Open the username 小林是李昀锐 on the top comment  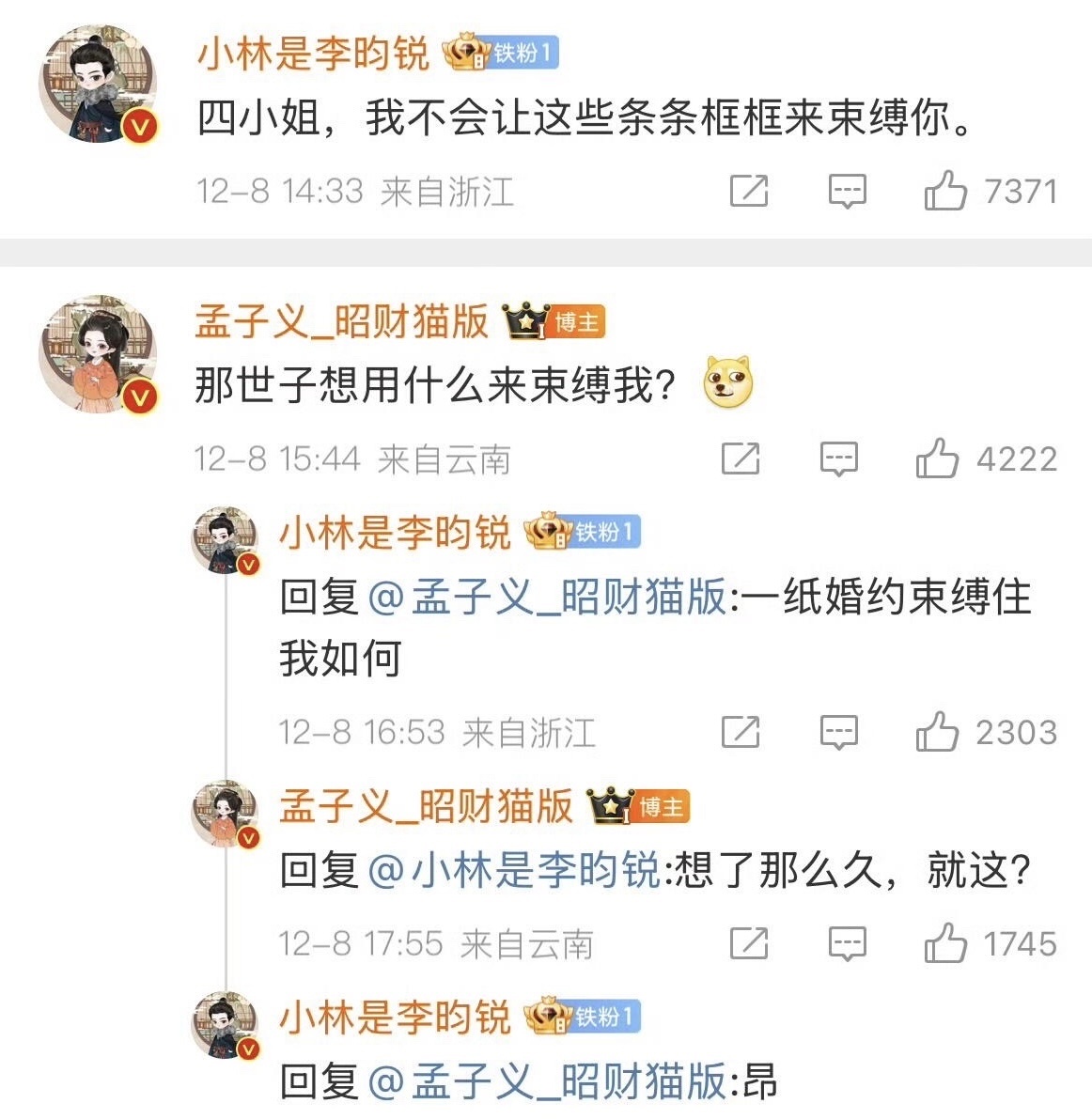313,54
